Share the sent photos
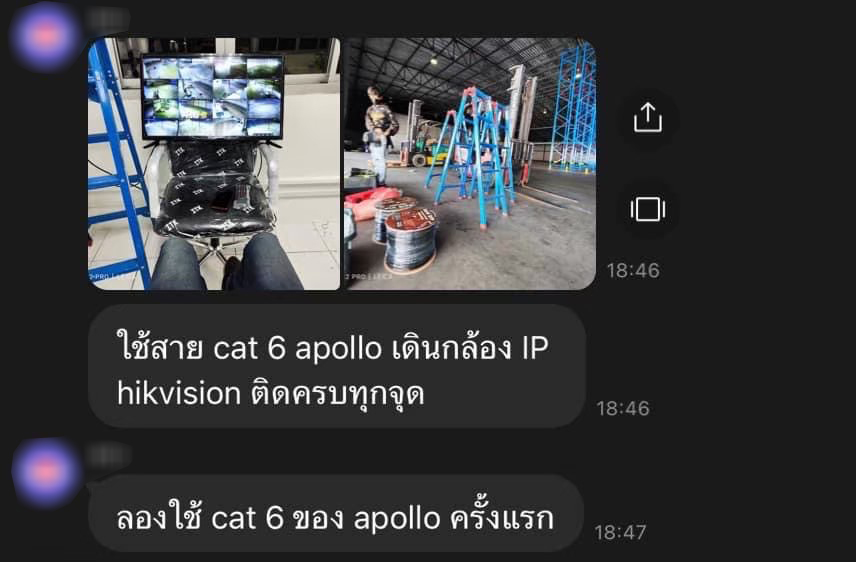This screenshot has height=562, width=856. tap(648, 118)
